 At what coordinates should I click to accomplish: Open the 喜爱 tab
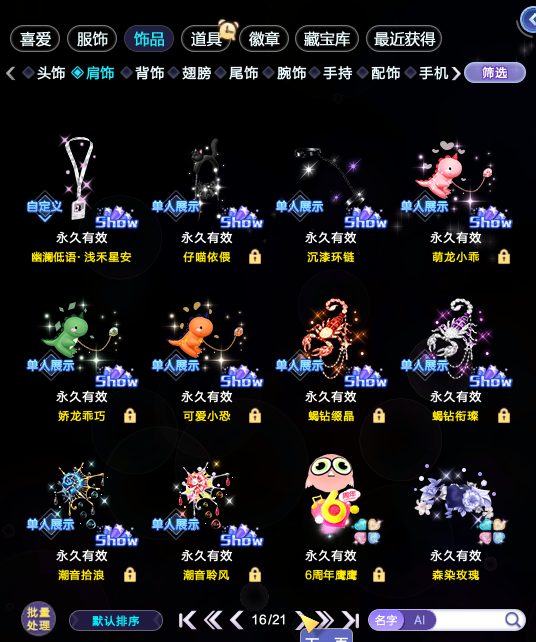pos(35,39)
